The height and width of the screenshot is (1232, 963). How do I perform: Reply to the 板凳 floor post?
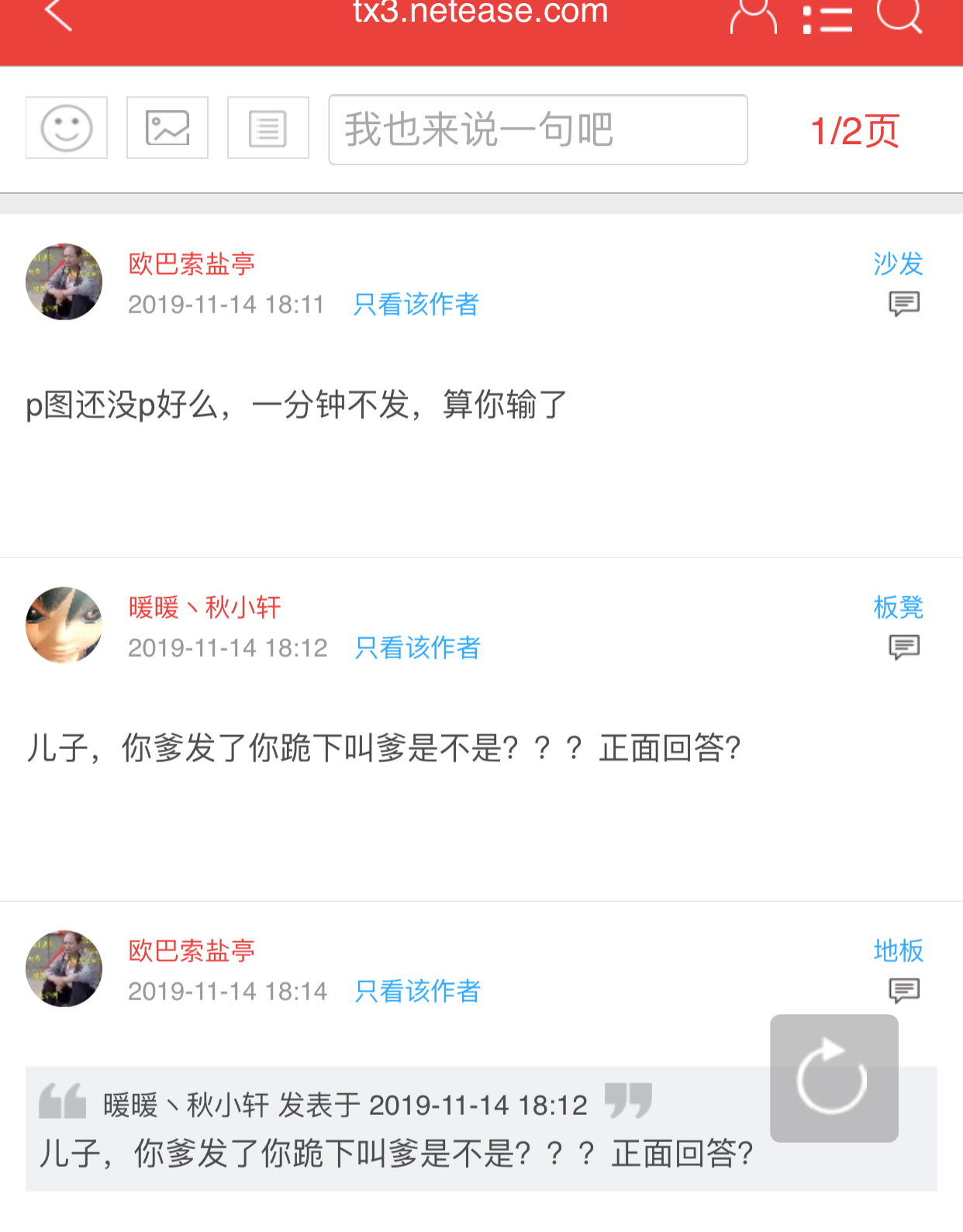tap(903, 647)
